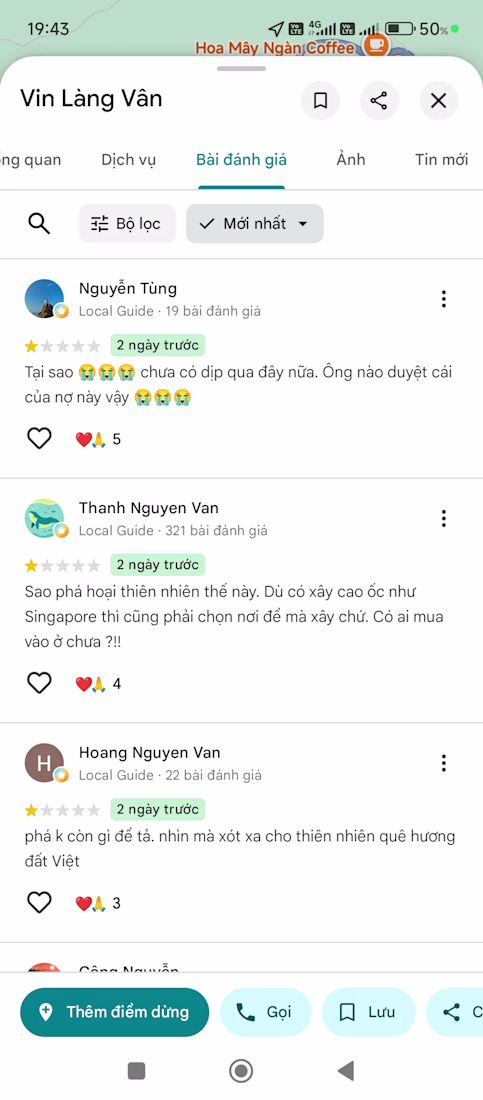Open overflow menu on Nguyễn Tùng's review
Viewport: 483px width, 1100px height.
(x=444, y=299)
